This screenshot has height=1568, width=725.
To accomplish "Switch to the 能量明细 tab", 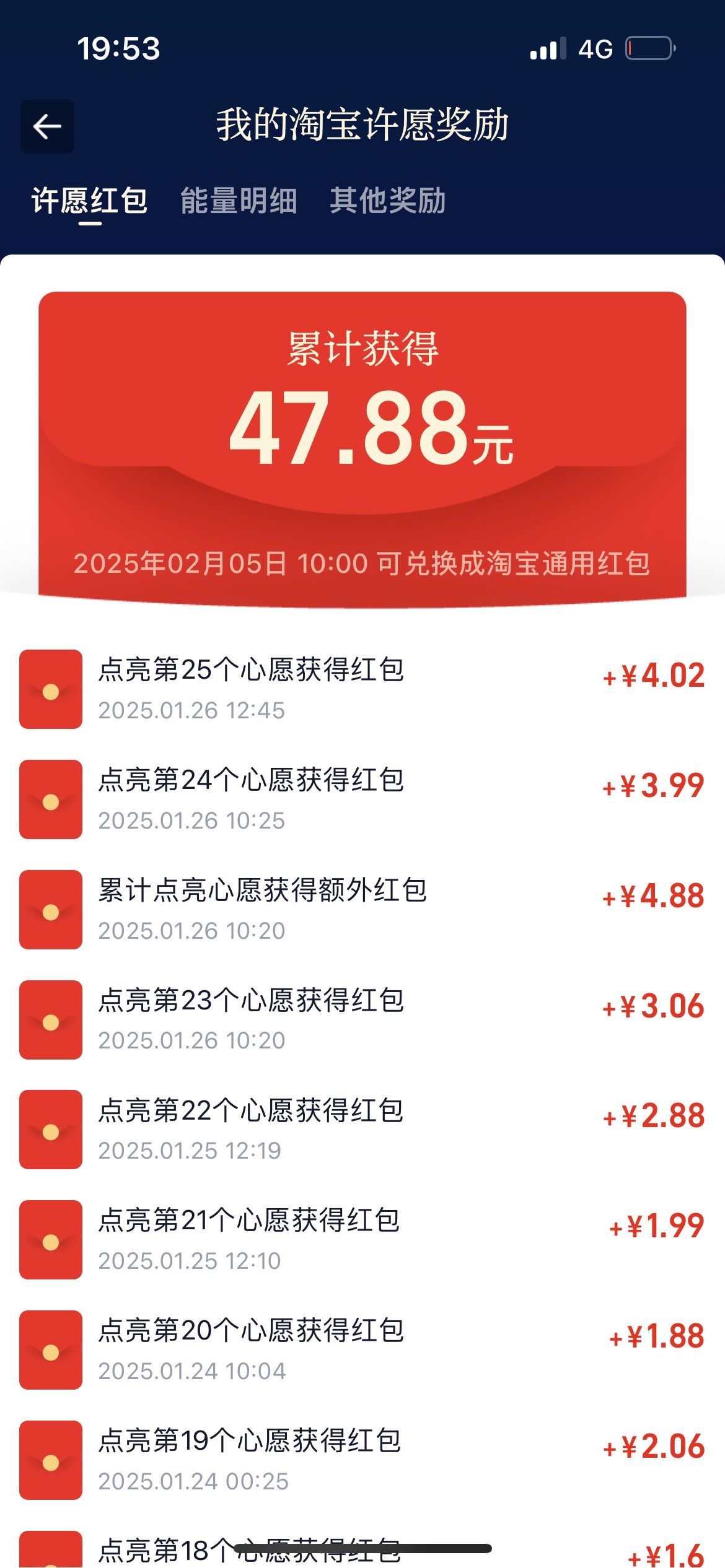I will point(238,201).
